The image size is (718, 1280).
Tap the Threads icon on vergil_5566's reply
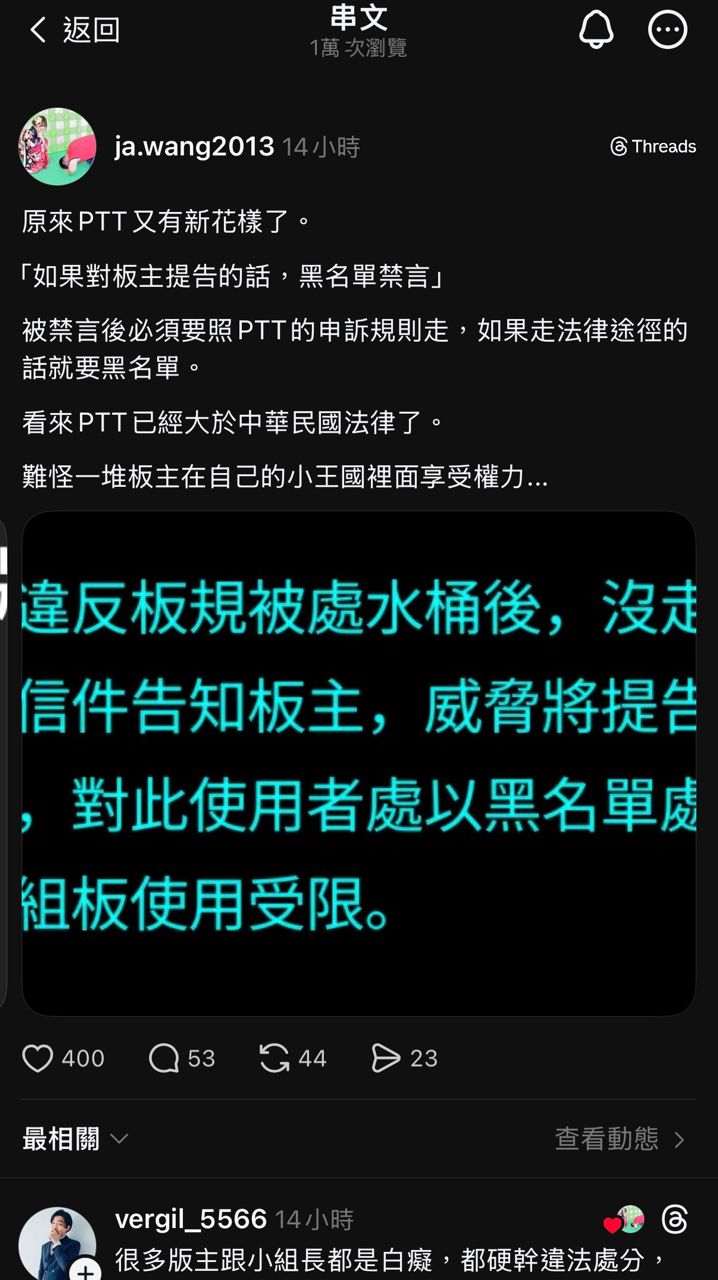tap(675, 1220)
